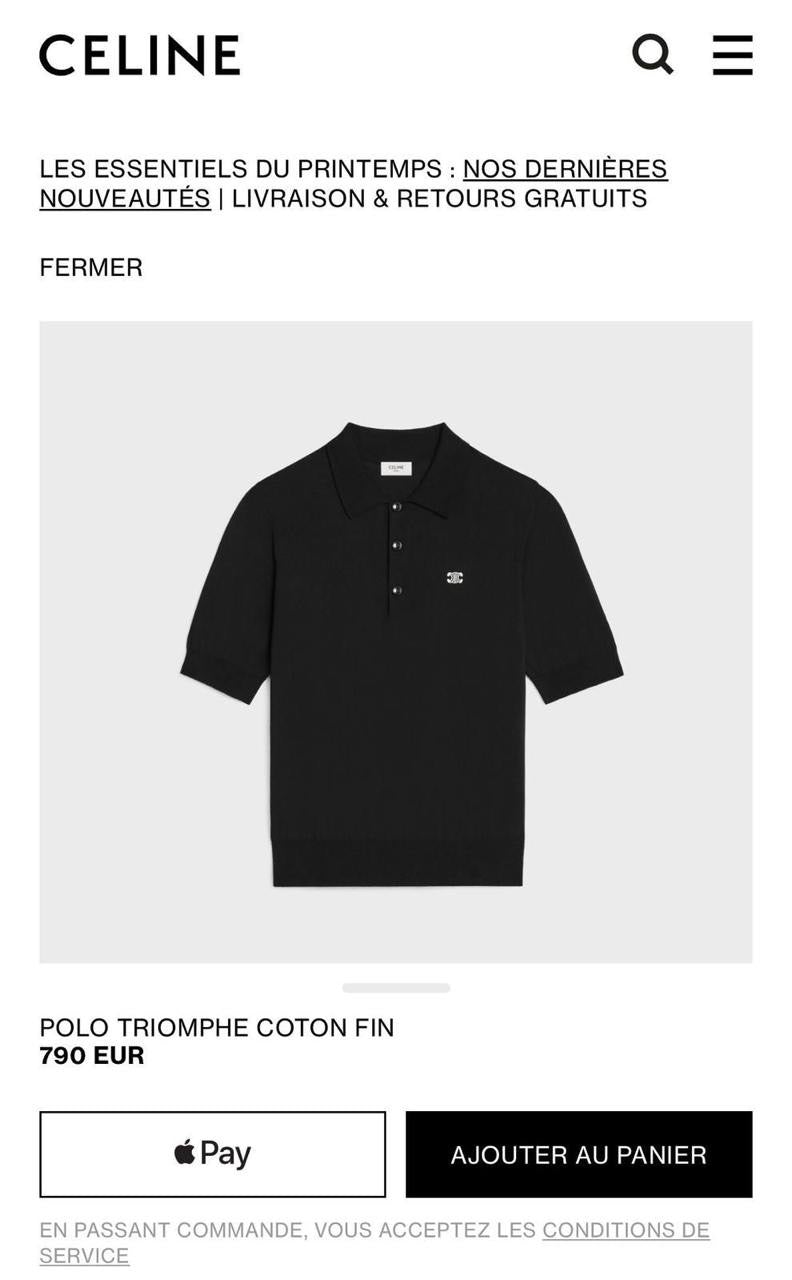Open the search magnifier icon
Viewport: 792px width, 1280px height.
tap(652, 54)
